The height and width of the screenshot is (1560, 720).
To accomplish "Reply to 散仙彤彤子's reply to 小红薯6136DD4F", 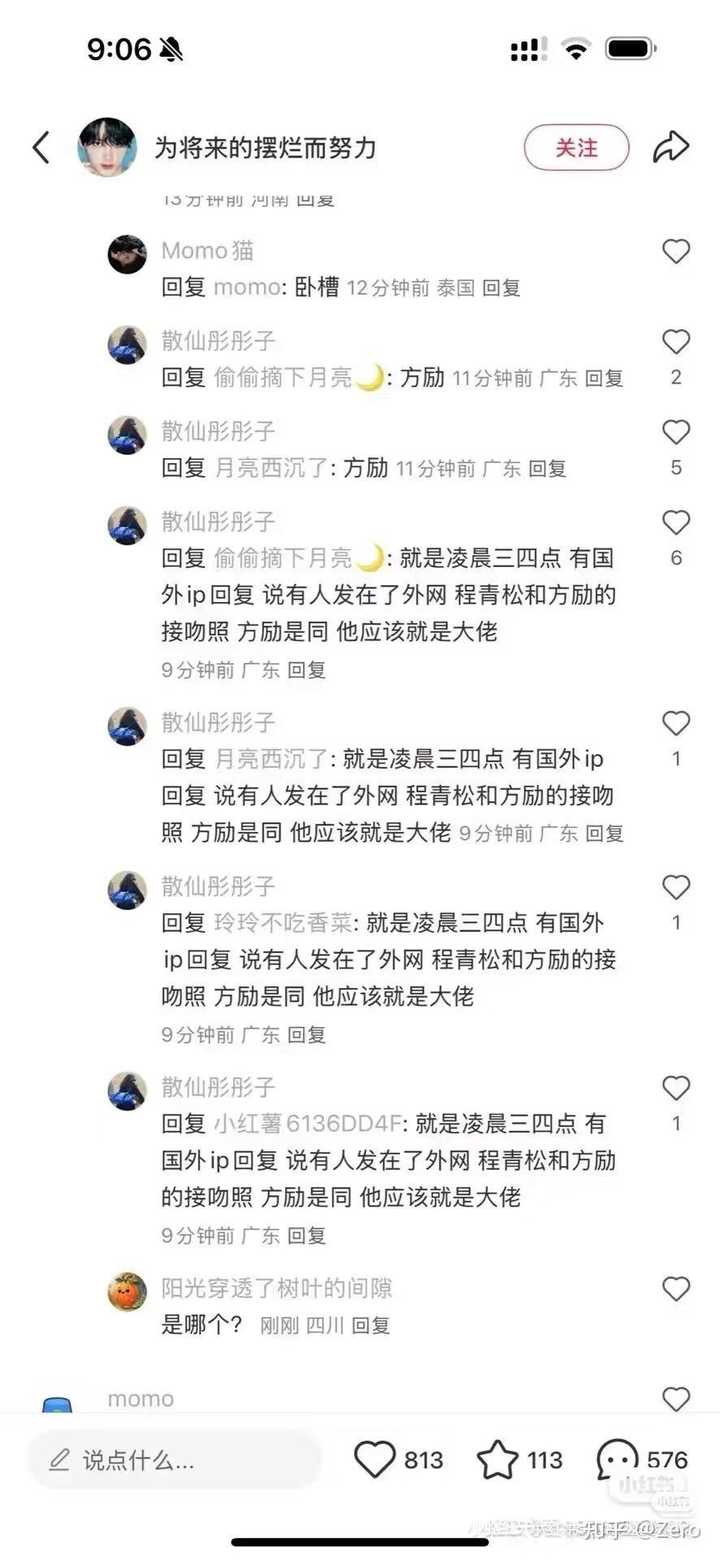I will pos(306,1235).
